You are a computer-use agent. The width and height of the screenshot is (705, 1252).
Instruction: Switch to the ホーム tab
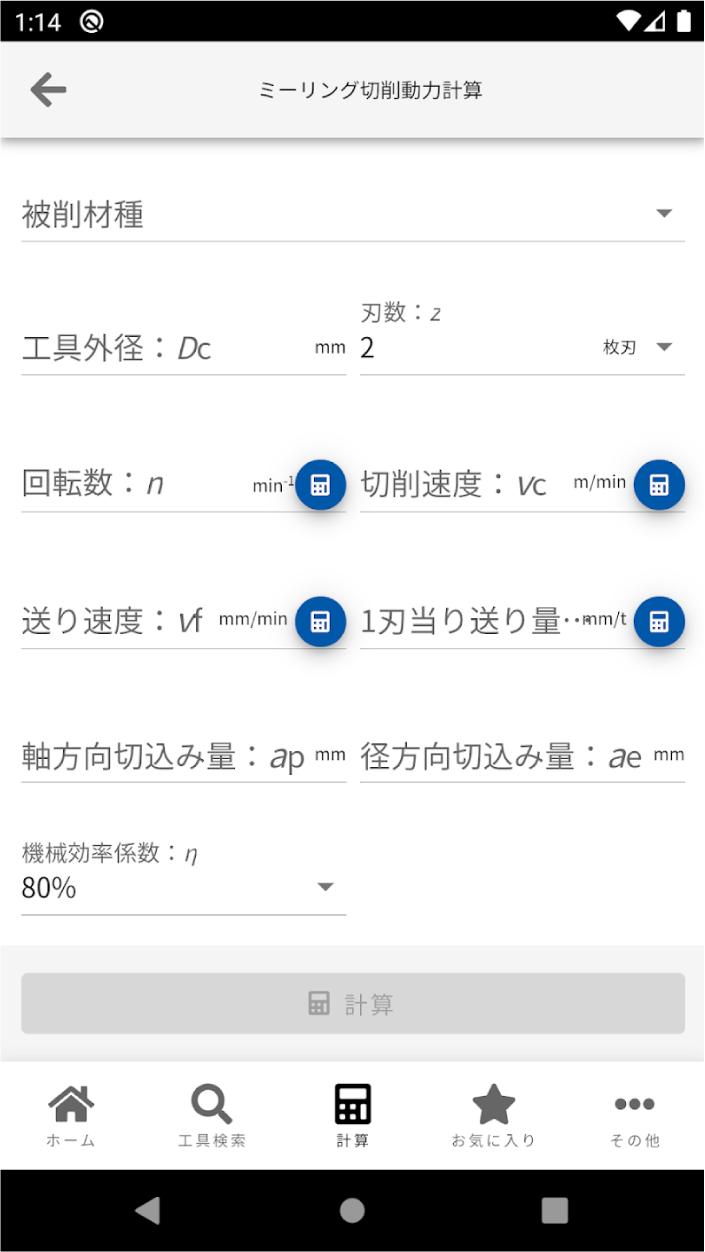[x=71, y=1116]
